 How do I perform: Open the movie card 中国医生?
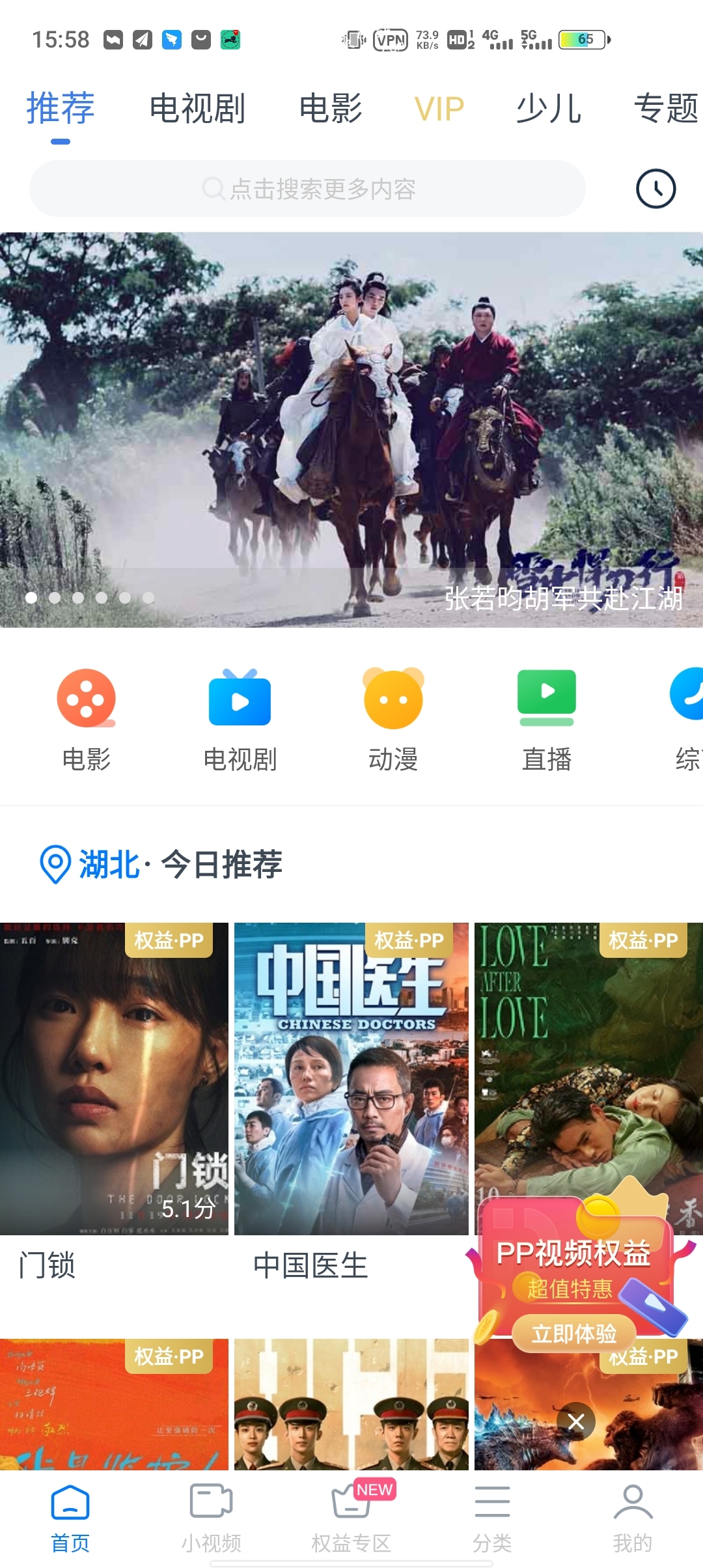tap(351, 1078)
